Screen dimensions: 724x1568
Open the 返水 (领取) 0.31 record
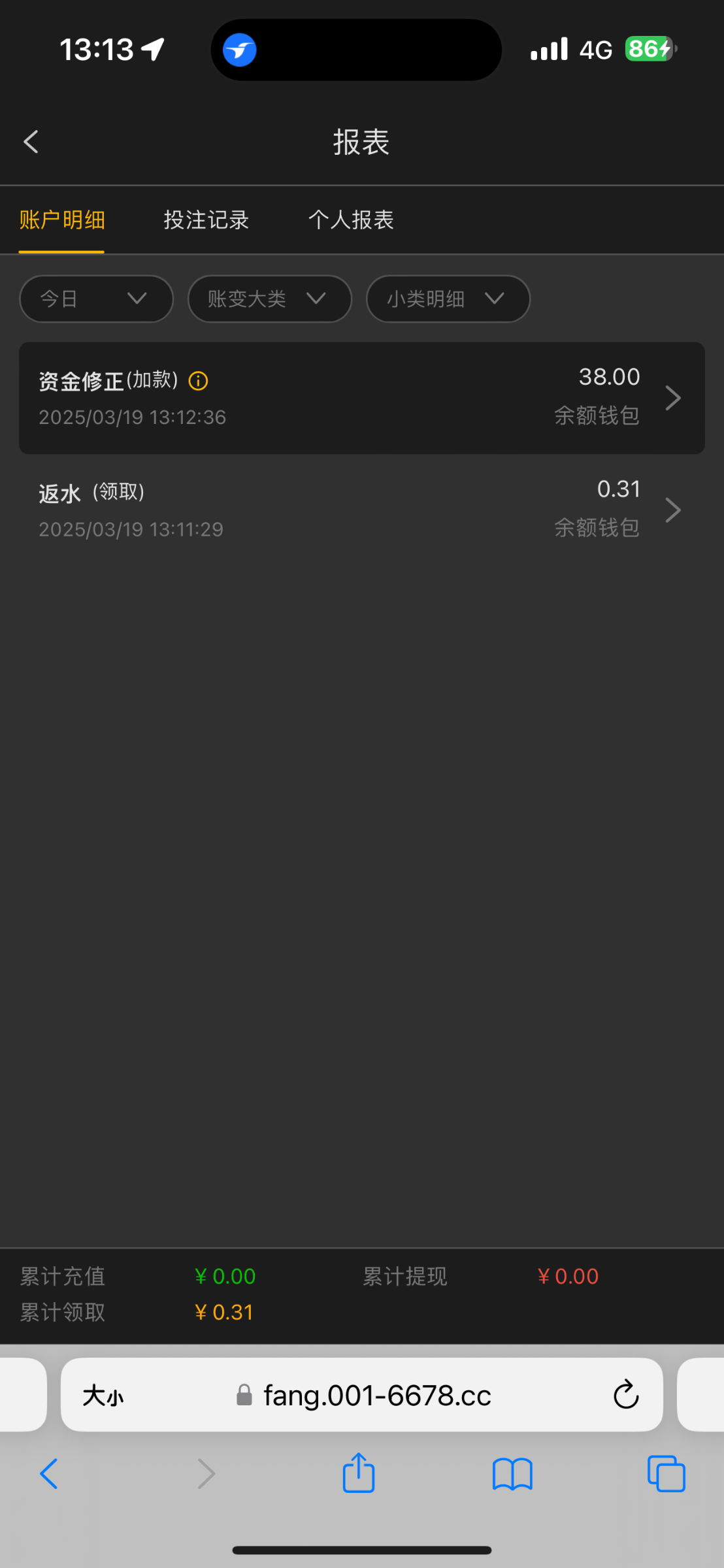pyautogui.click(x=361, y=510)
